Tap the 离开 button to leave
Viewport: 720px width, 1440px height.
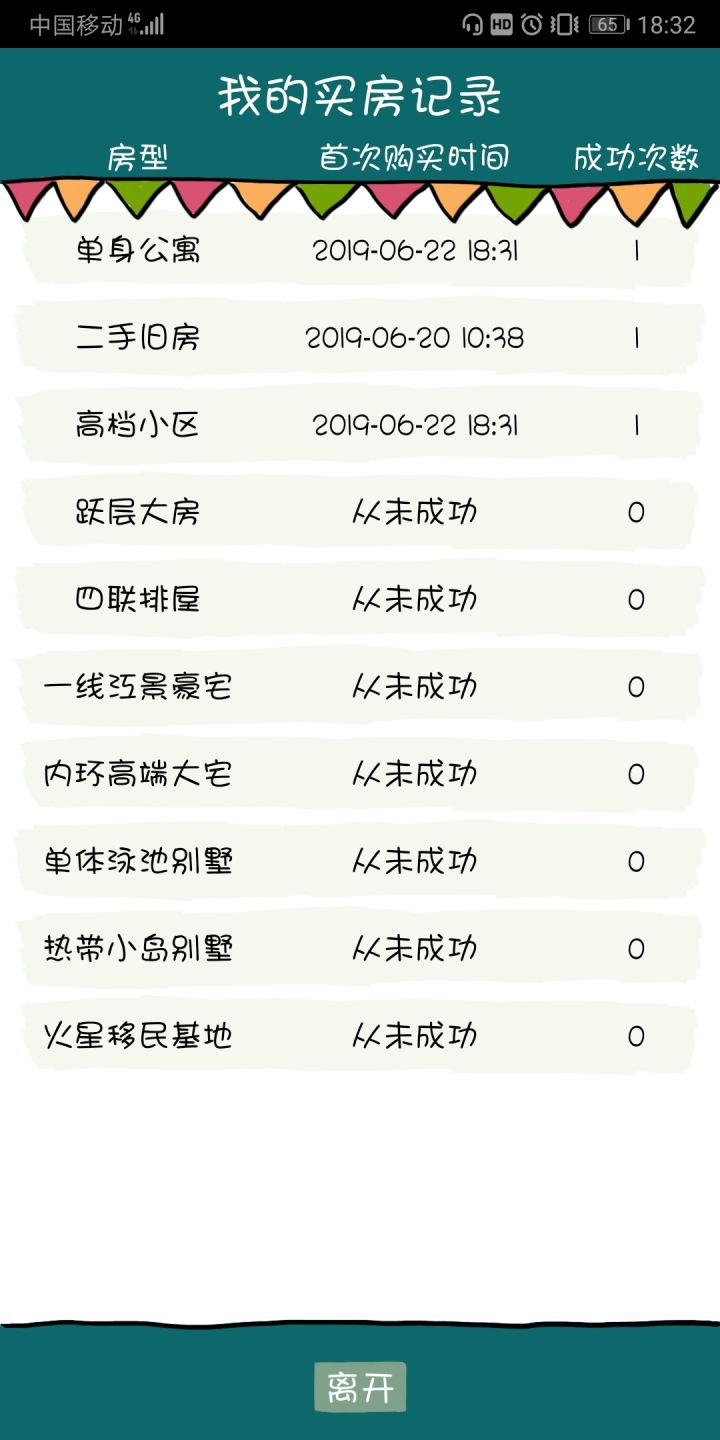(x=360, y=1387)
